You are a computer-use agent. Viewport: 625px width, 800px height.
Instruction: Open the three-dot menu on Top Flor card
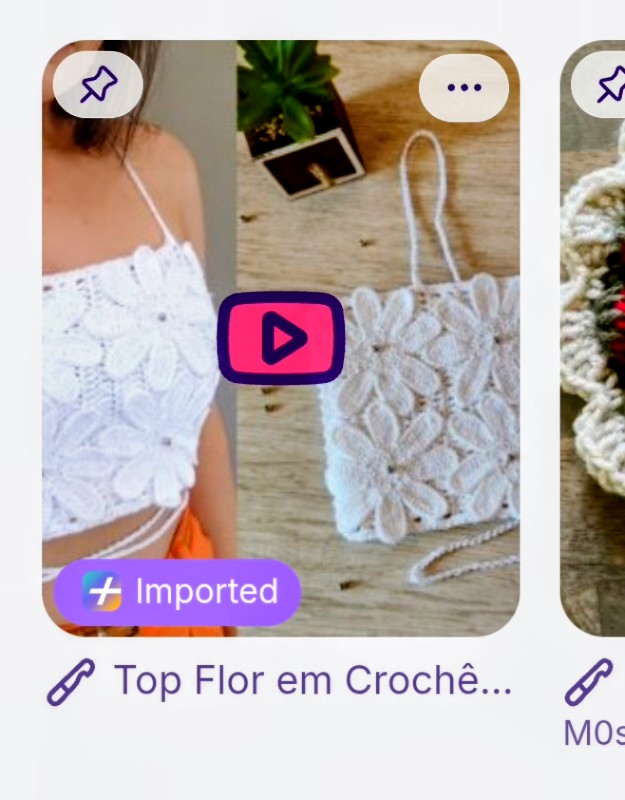coord(464,88)
